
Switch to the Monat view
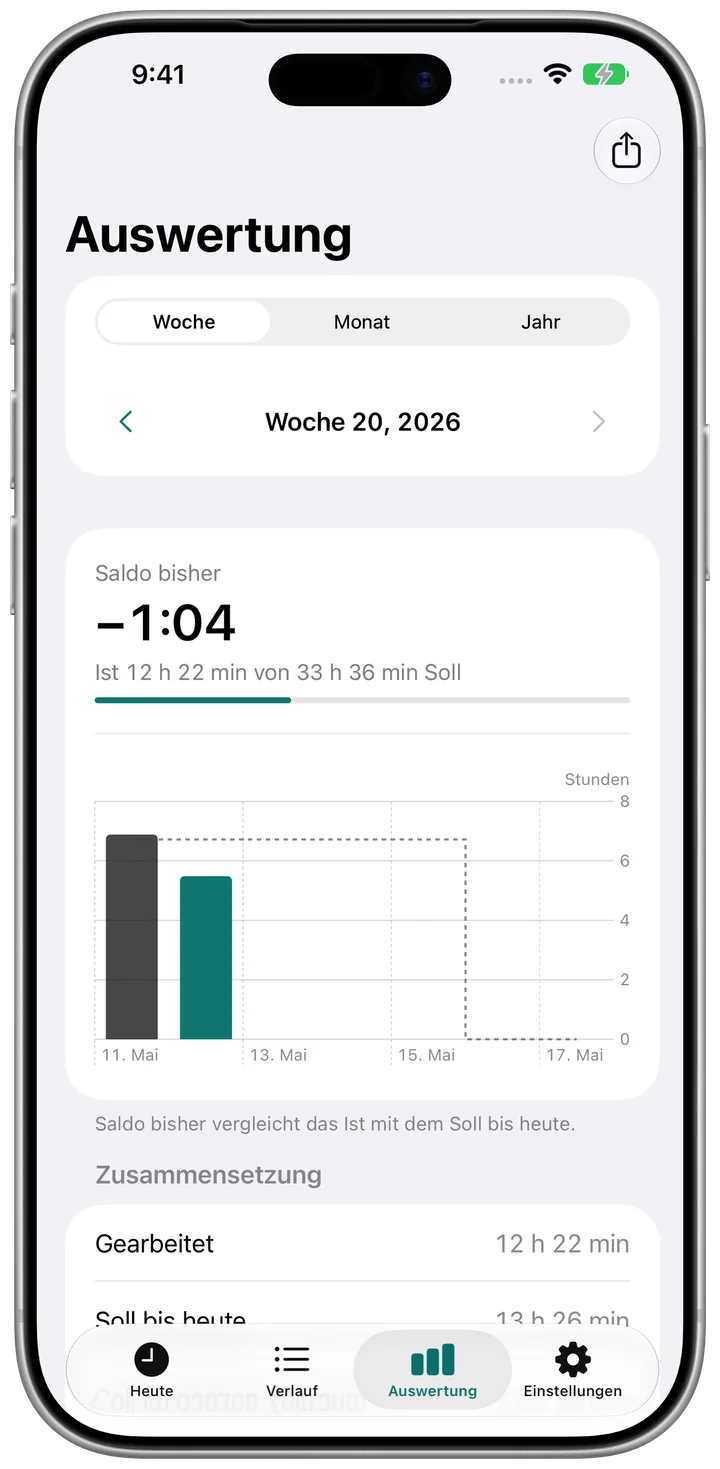point(362,322)
